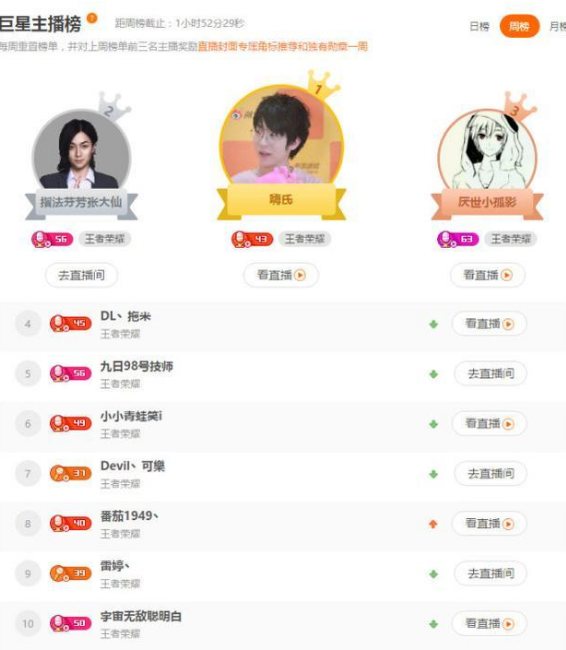The image size is (566, 650).
Task: Open the rank 4 row for DL、拖米
Action: 283,324
